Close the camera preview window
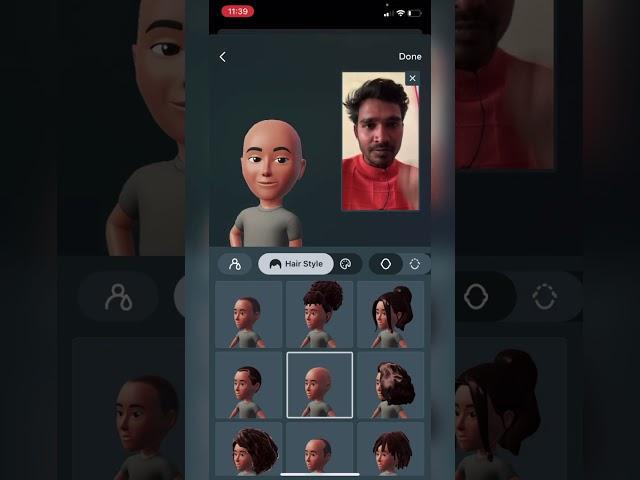The image size is (640, 480). (412, 78)
